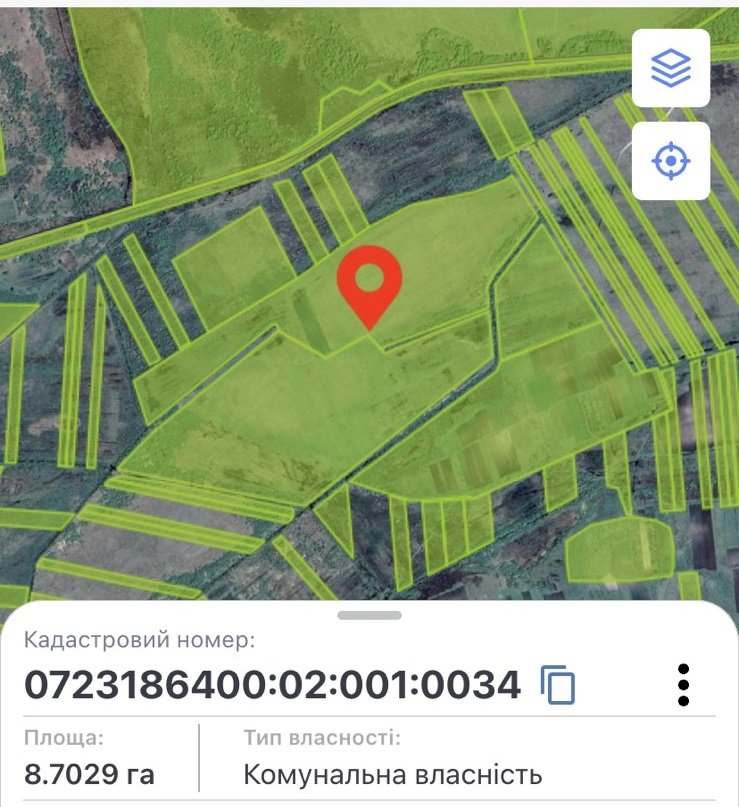Tap the bottom sheet drag handle
Viewport: 739px width, 807px height.
click(x=369, y=615)
